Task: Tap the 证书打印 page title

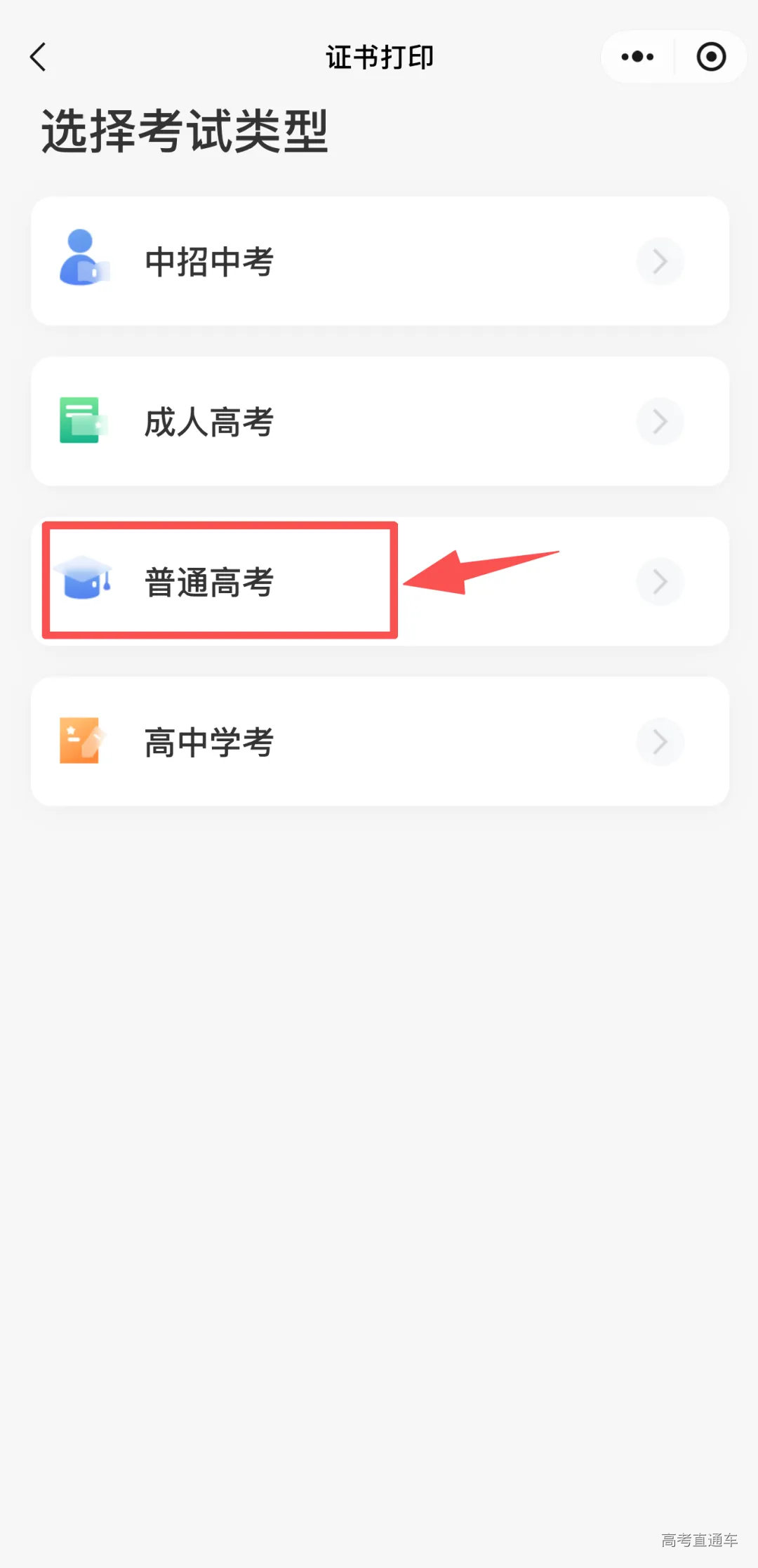Action: (379, 56)
